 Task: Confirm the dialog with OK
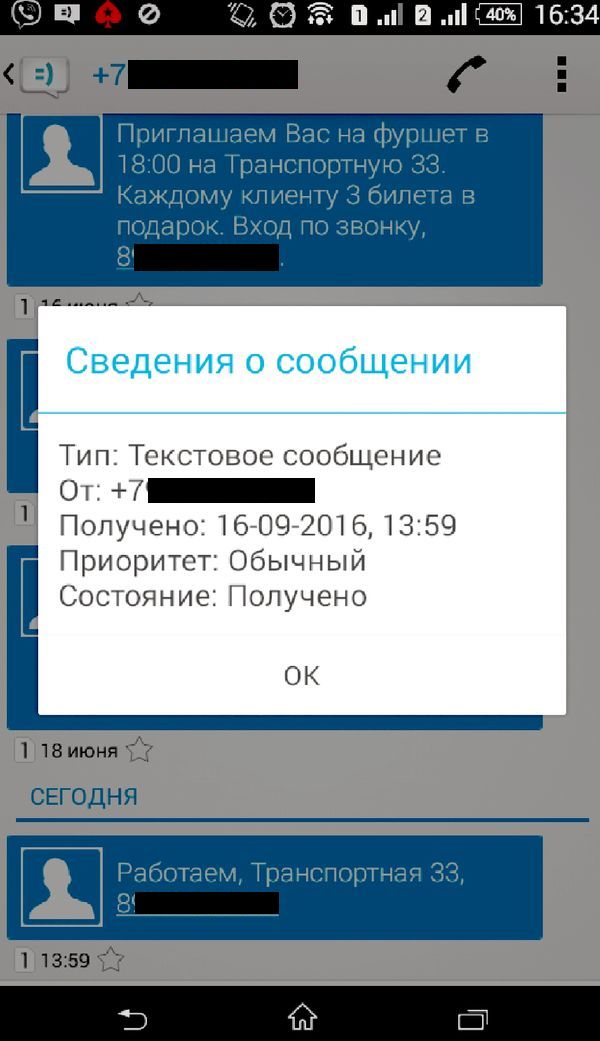pyautogui.click(x=301, y=676)
